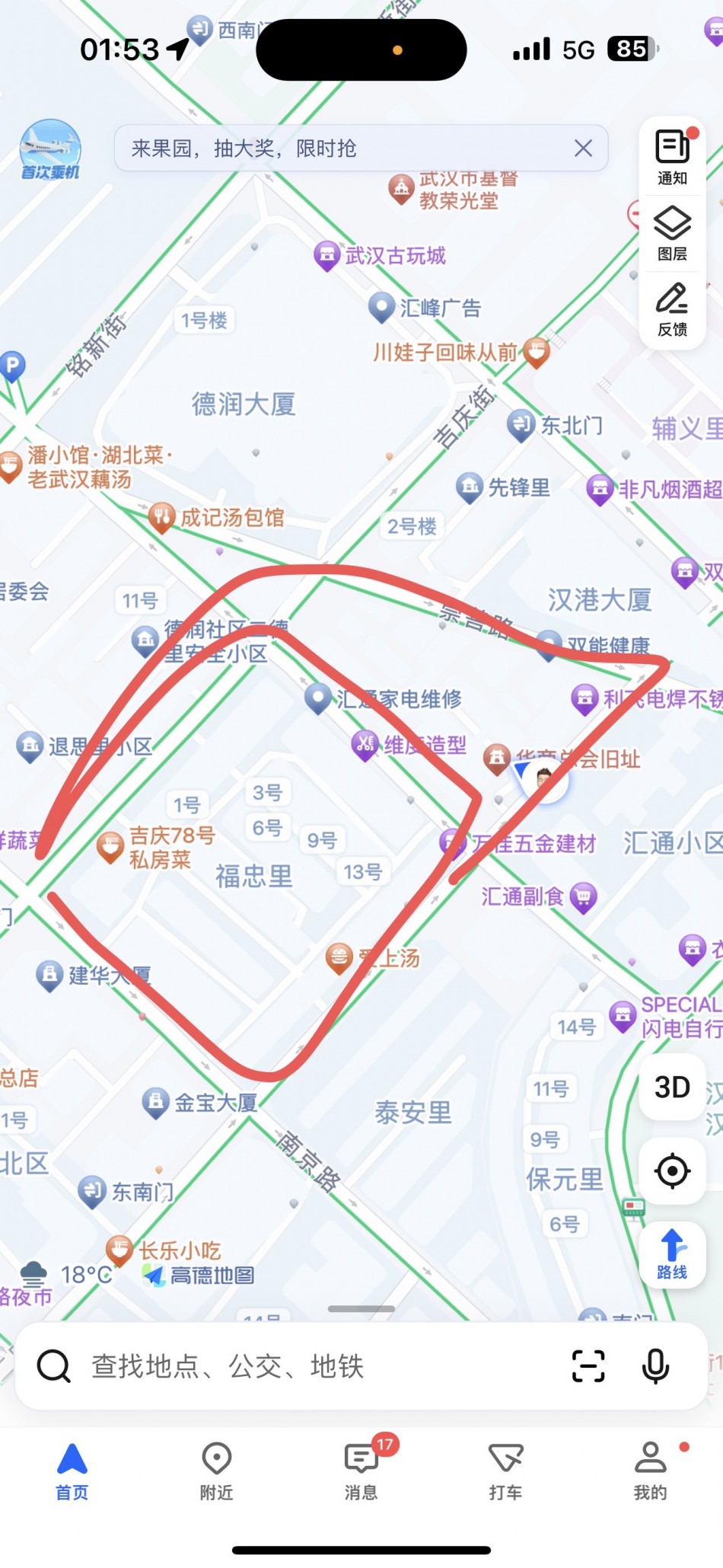Open the 我的 profile tab
Image resolution: width=723 pixels, height=1568 pixels.
[x=650, y=1471]
